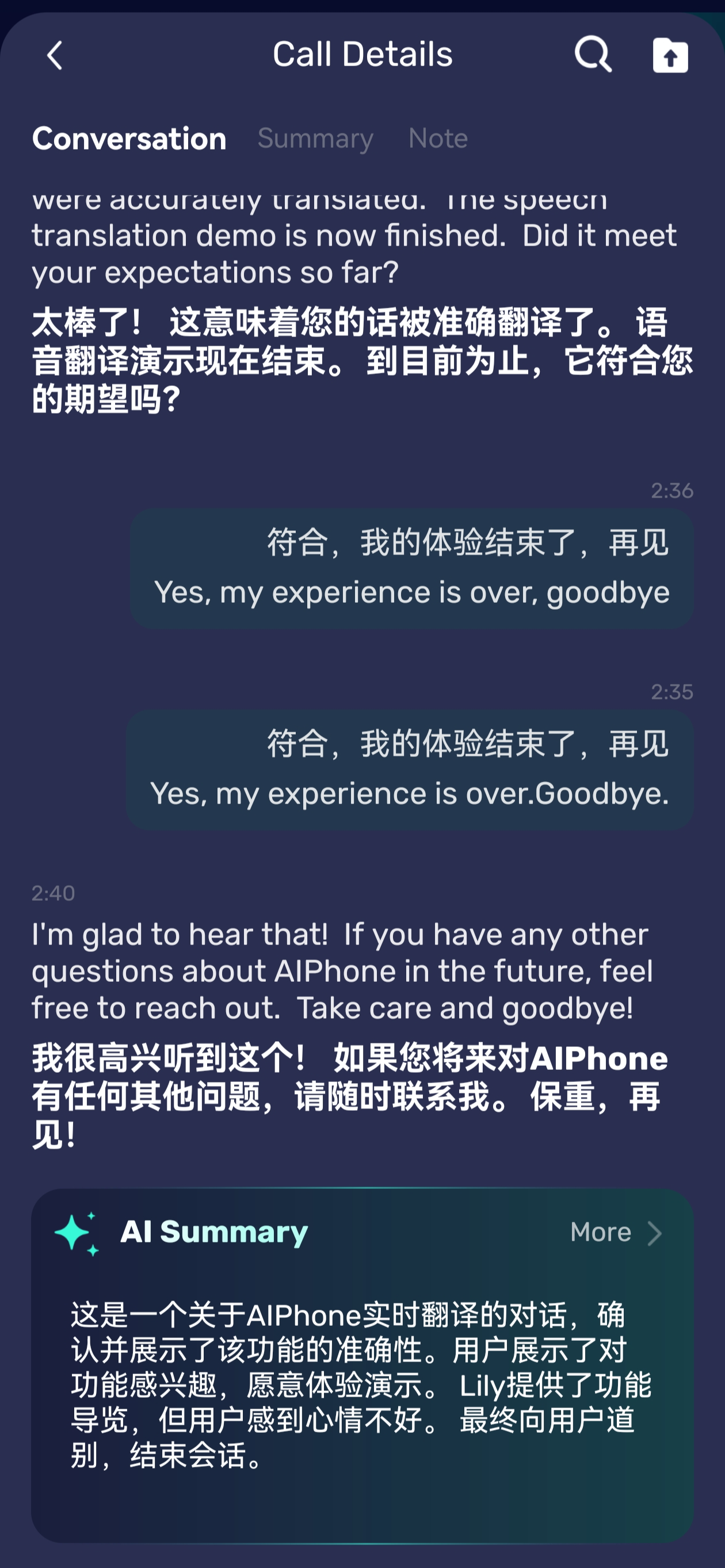Switch to the Summary tab

pos(315,139)
